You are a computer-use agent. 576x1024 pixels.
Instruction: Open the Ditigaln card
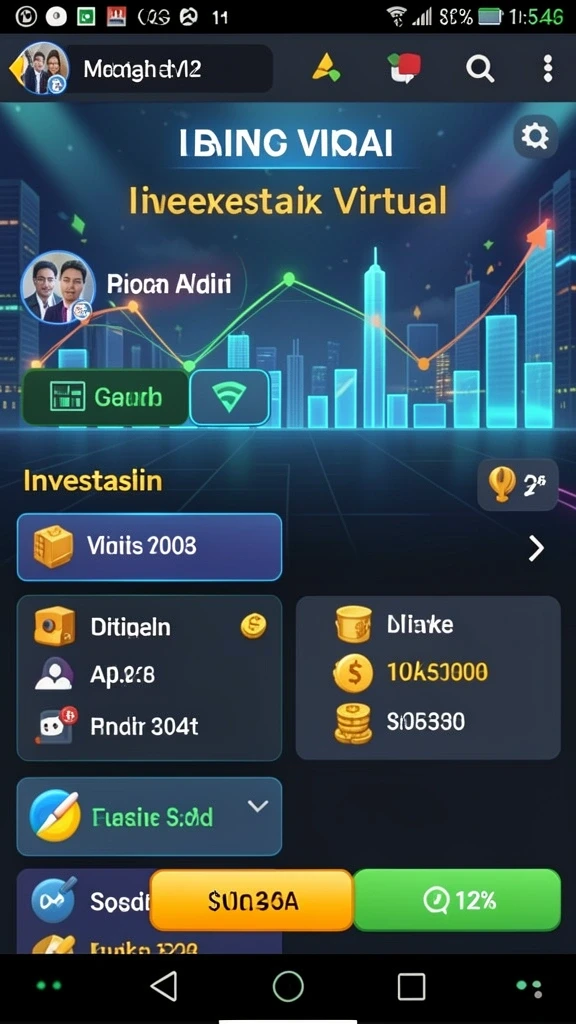(150, 678)
